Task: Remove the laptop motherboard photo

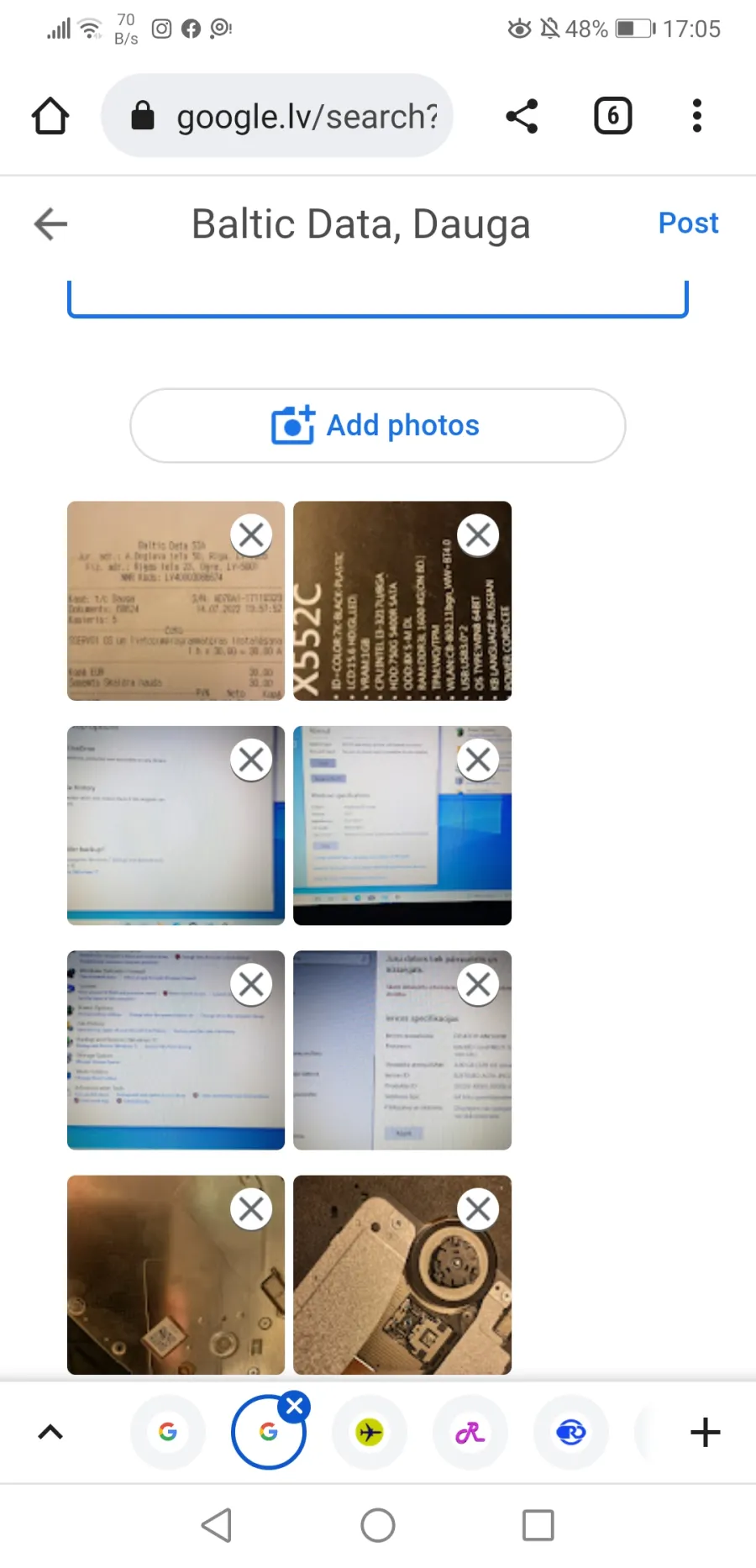Action: (x=252, y=1209)
